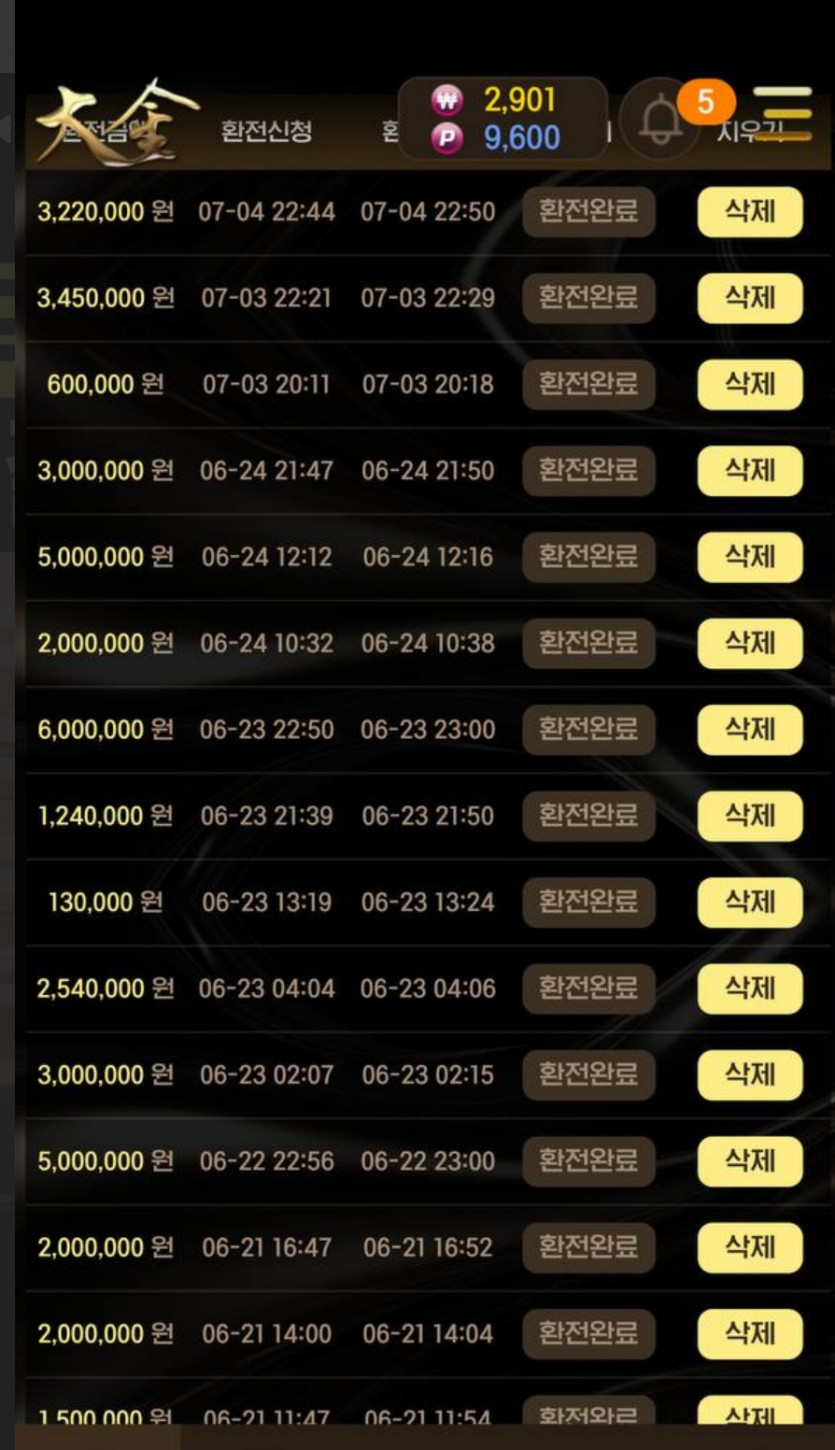Delete the 06-23 02:07 record
The image size is (835, 1450).
750,1075
